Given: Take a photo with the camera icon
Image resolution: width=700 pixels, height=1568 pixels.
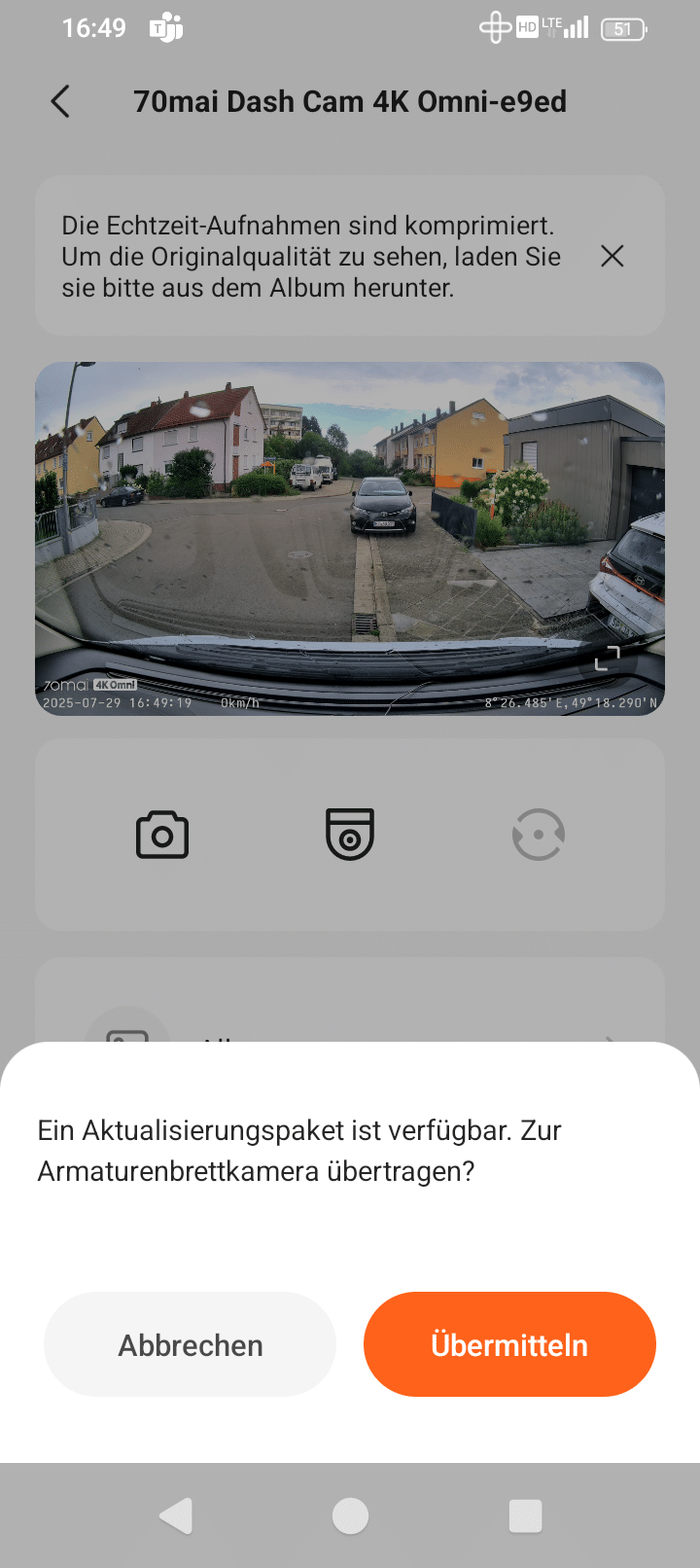Looking at the screenshot, I should (x=162, y=835).
